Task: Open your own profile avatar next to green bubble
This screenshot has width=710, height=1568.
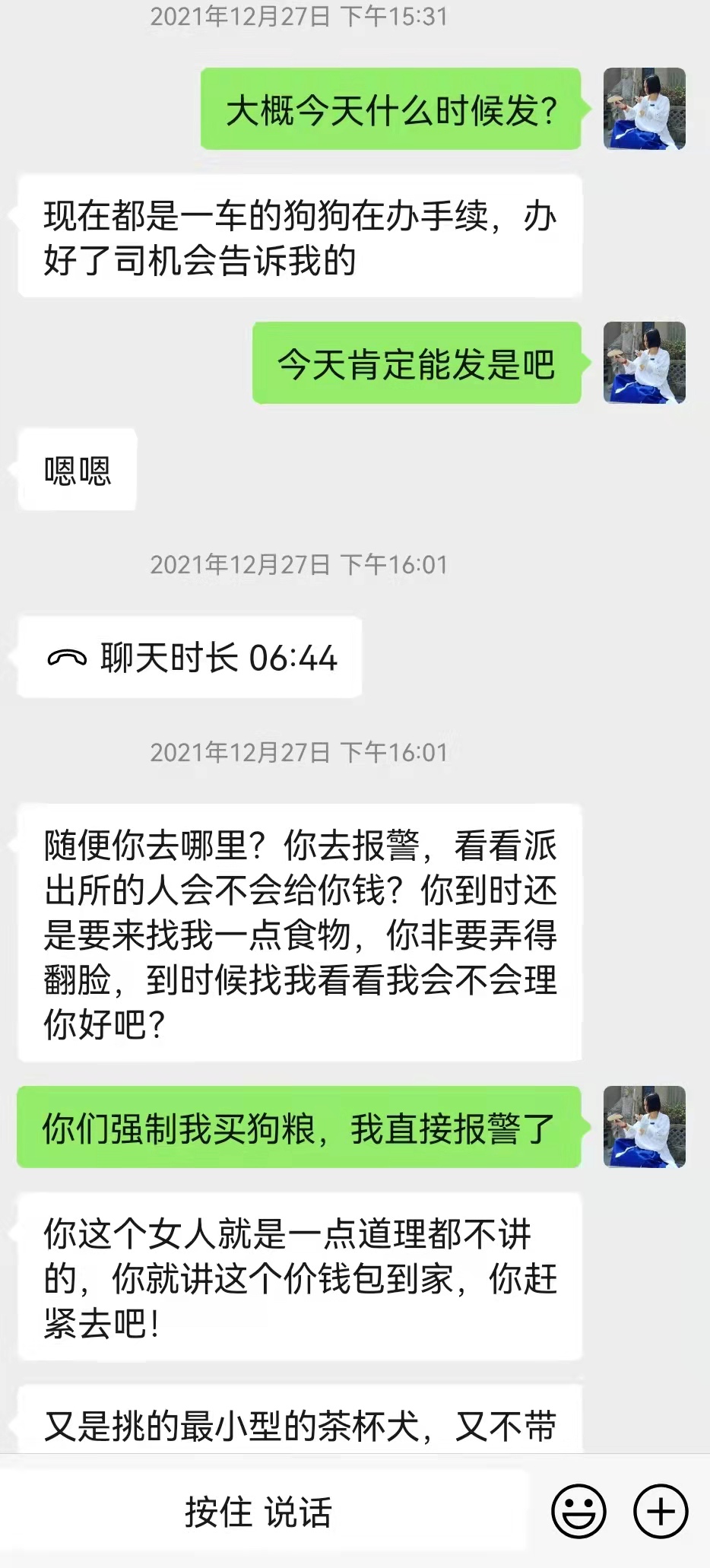Action: [645, 109]
